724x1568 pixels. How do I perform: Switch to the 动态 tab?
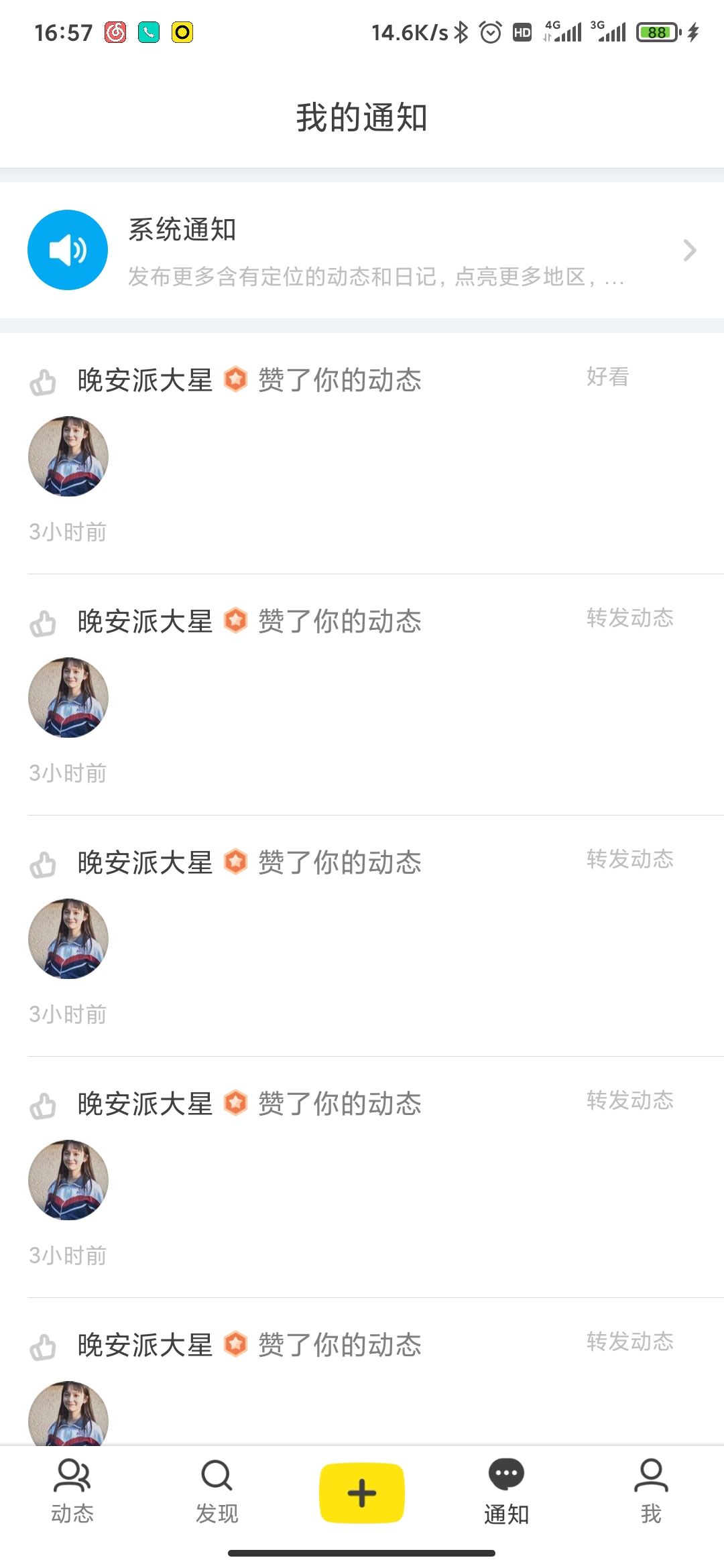point(72,1492)
